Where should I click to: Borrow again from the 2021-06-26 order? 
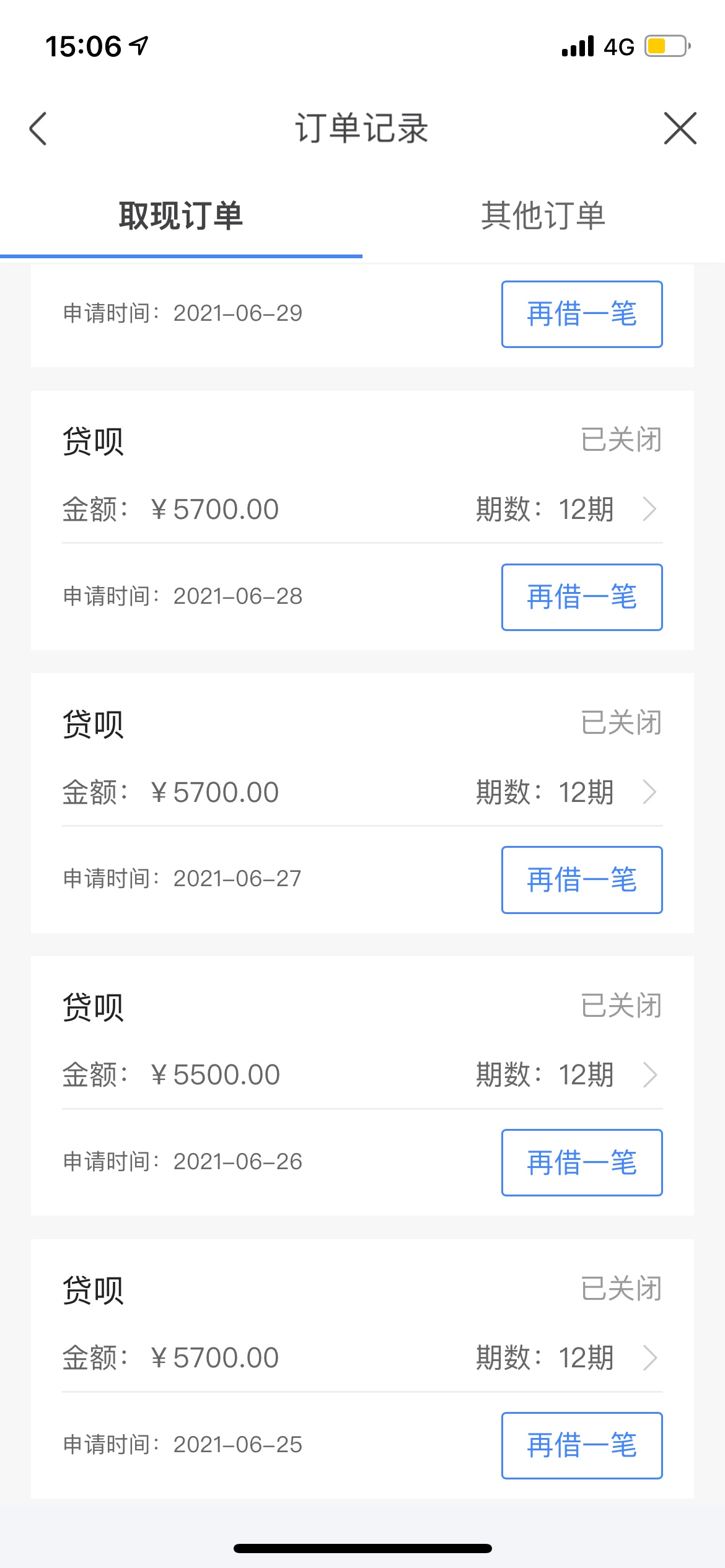pos(582,1162)
